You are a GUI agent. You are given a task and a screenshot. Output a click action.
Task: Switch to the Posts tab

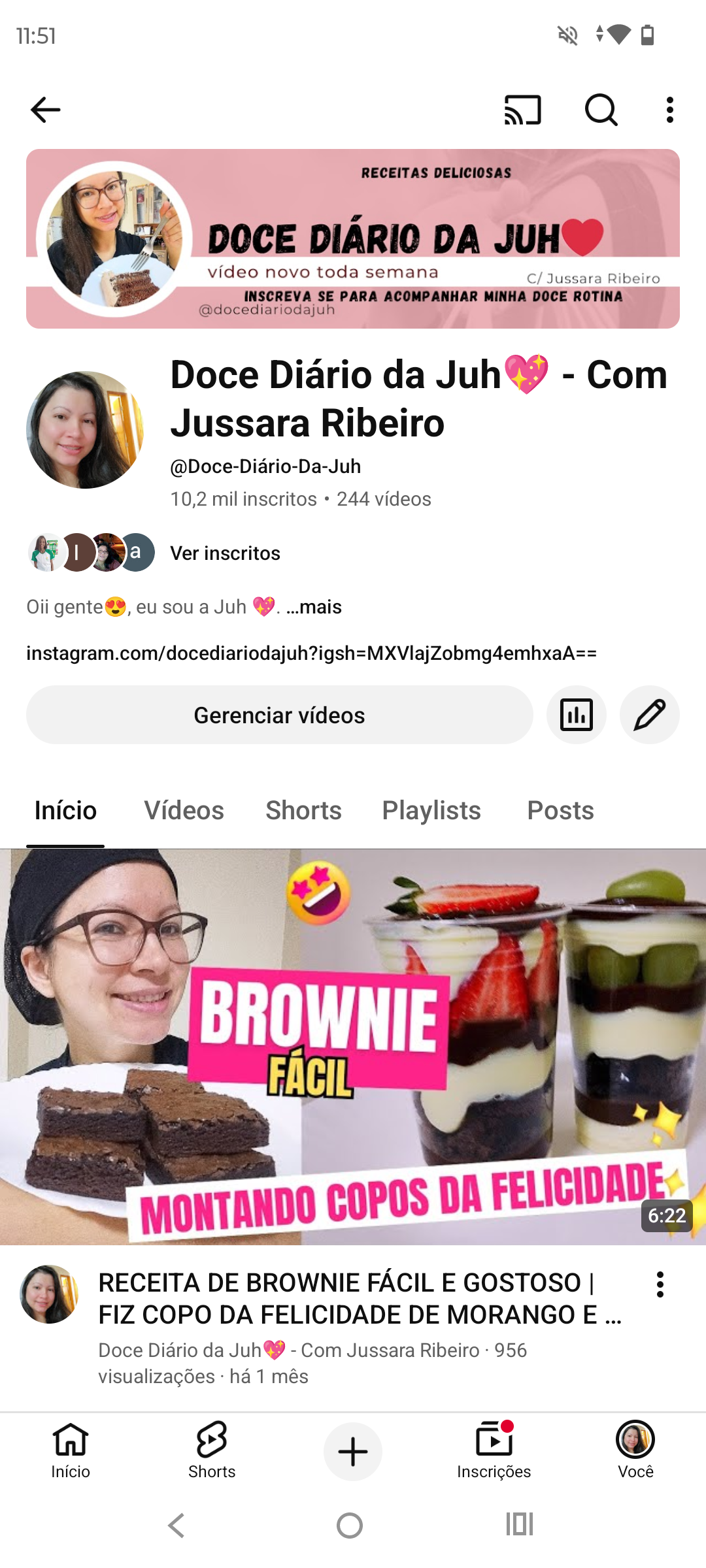(x=560, y=811)
